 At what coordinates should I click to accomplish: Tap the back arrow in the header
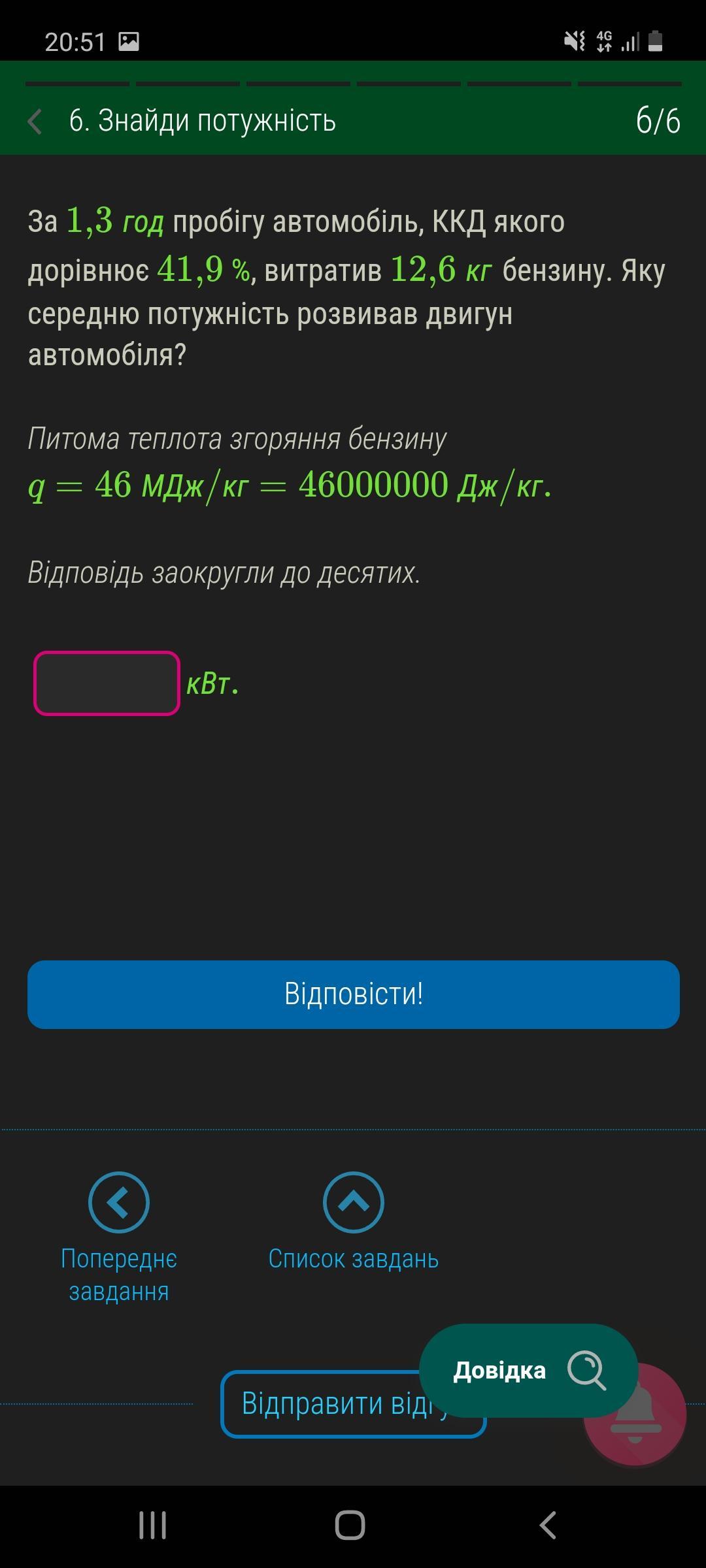tap(35, 122)
